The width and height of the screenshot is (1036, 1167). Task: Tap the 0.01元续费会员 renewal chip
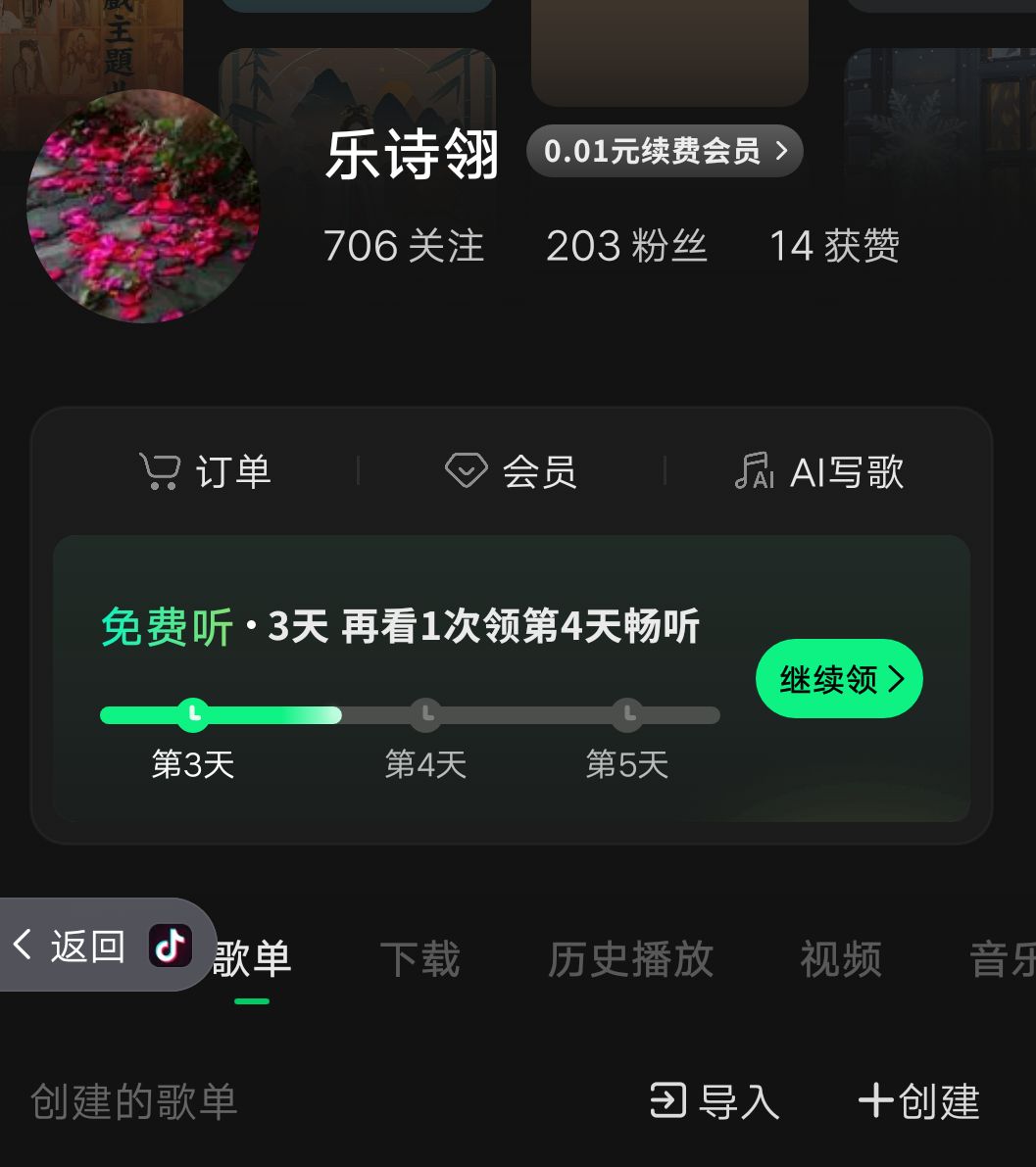(665, 151)
